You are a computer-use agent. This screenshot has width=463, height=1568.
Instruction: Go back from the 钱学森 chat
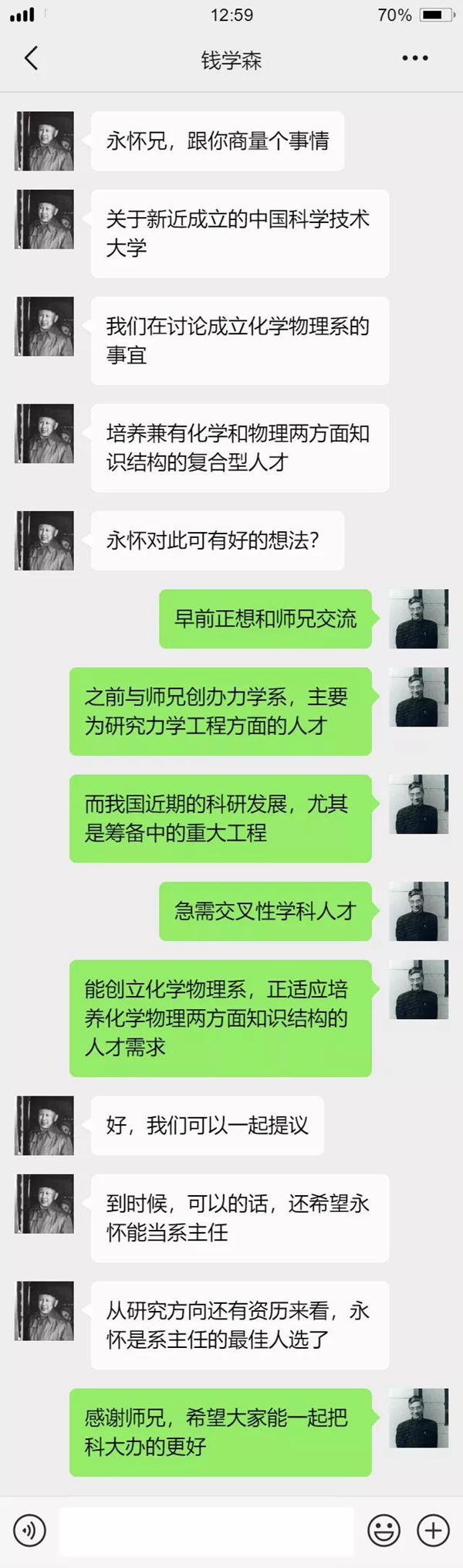coord(31,59)
